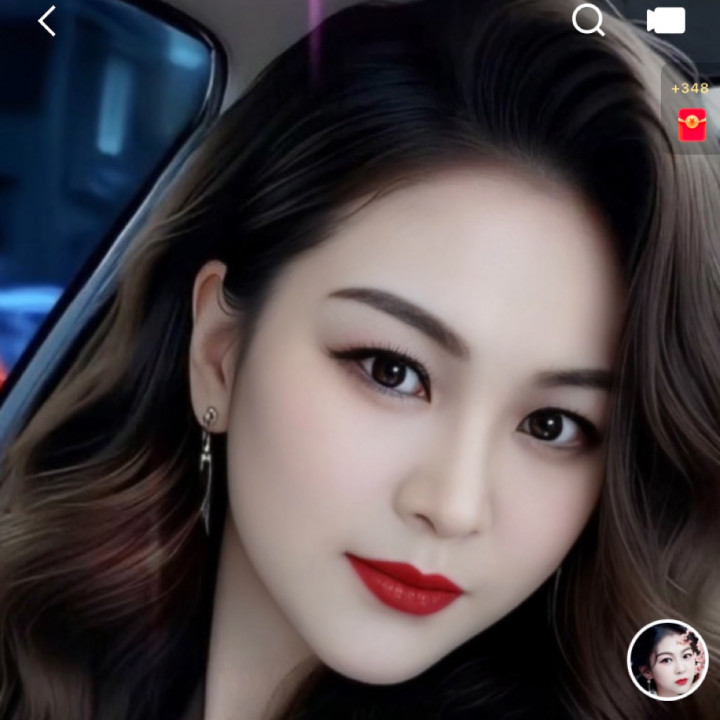Open the red envelope reward showing +348
The height and width of the screenshot is (720, 720).
pos(691,124)
